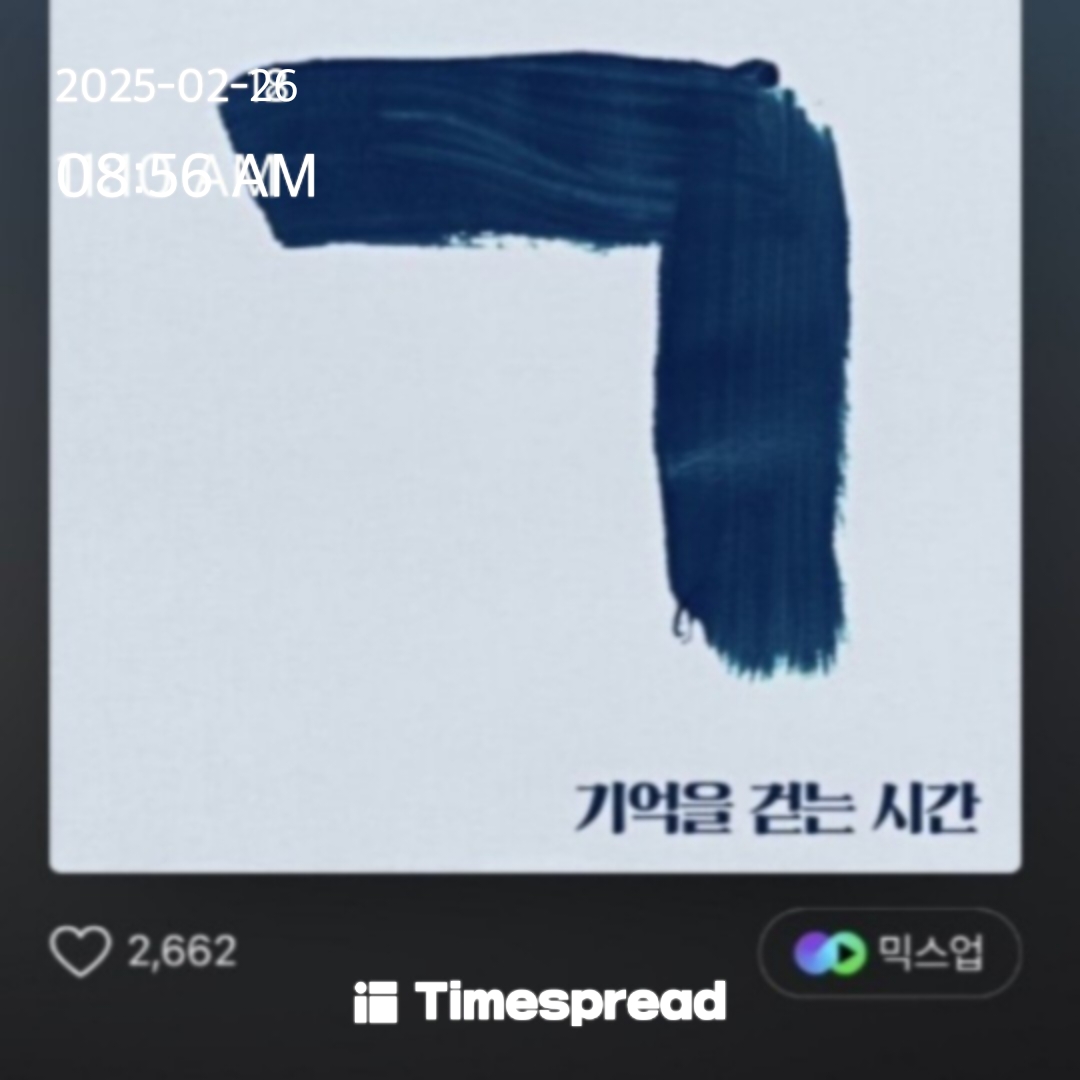
Task: Like the song with the heart icon
Action: (80, 952)
